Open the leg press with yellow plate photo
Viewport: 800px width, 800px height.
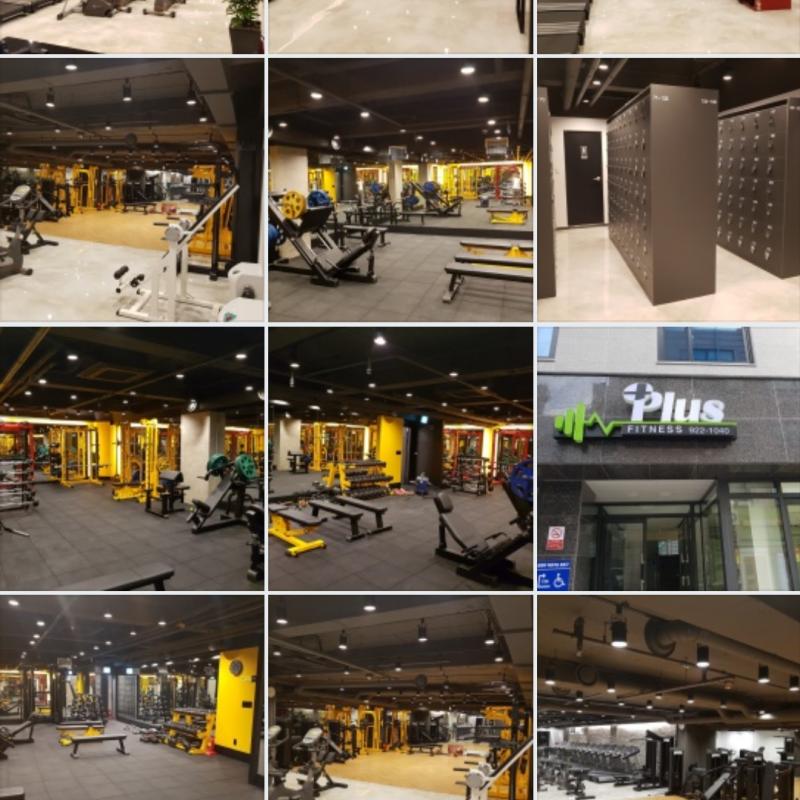400,190
